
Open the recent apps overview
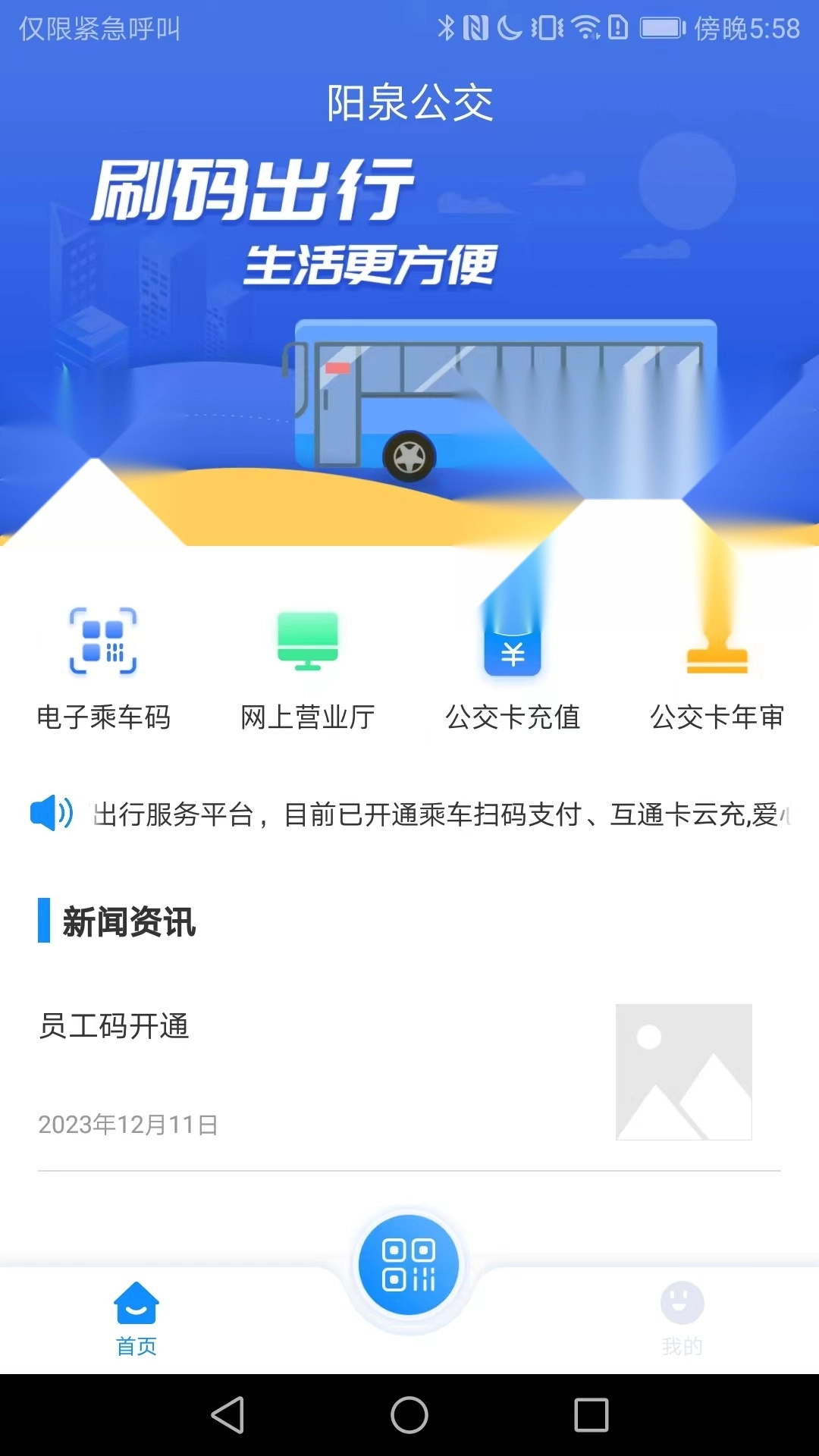[591, 1415]
